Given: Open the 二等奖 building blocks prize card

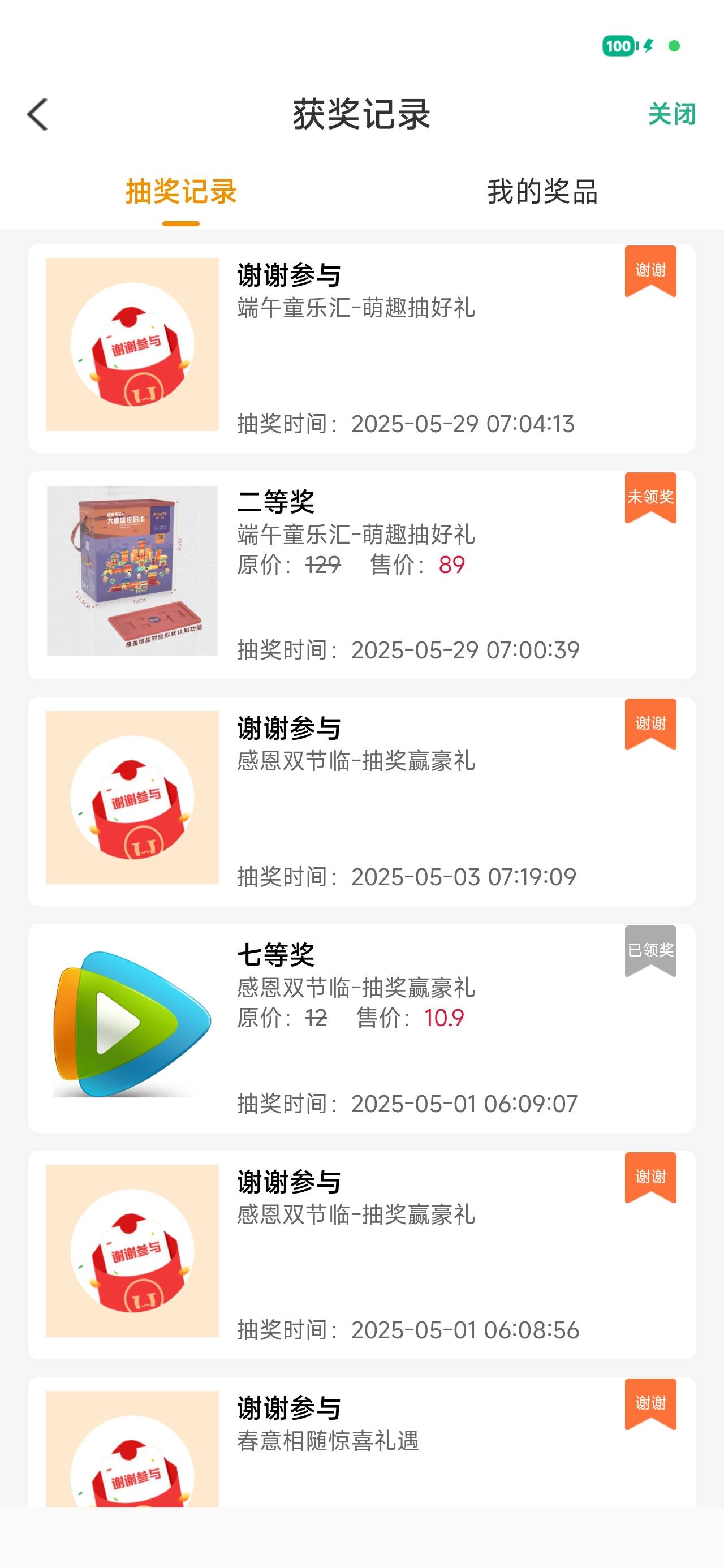Looking at the screenshot, I should tap(361, 575).
